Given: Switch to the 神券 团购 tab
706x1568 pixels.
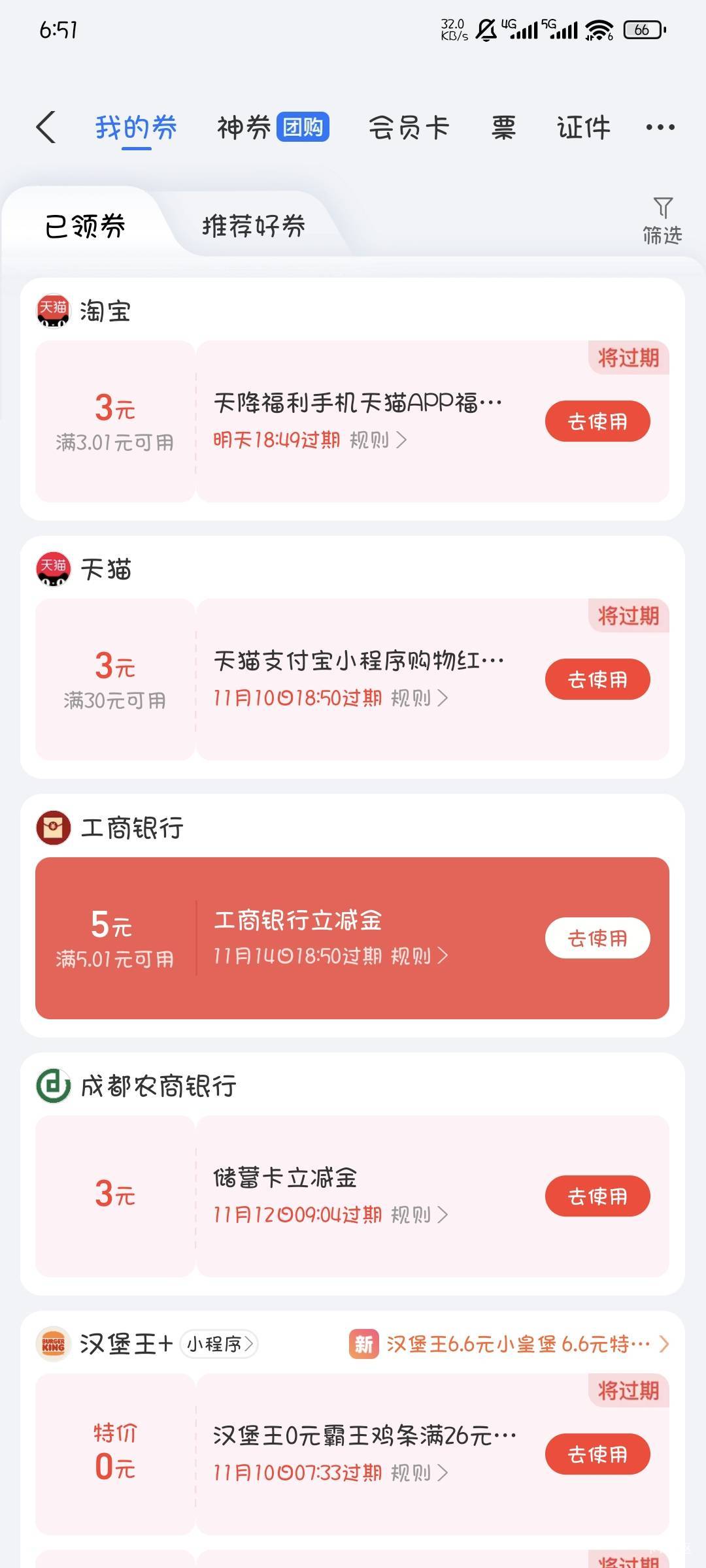Looking at the screenshot, I should pyautogui.click(x=273, y=127).
